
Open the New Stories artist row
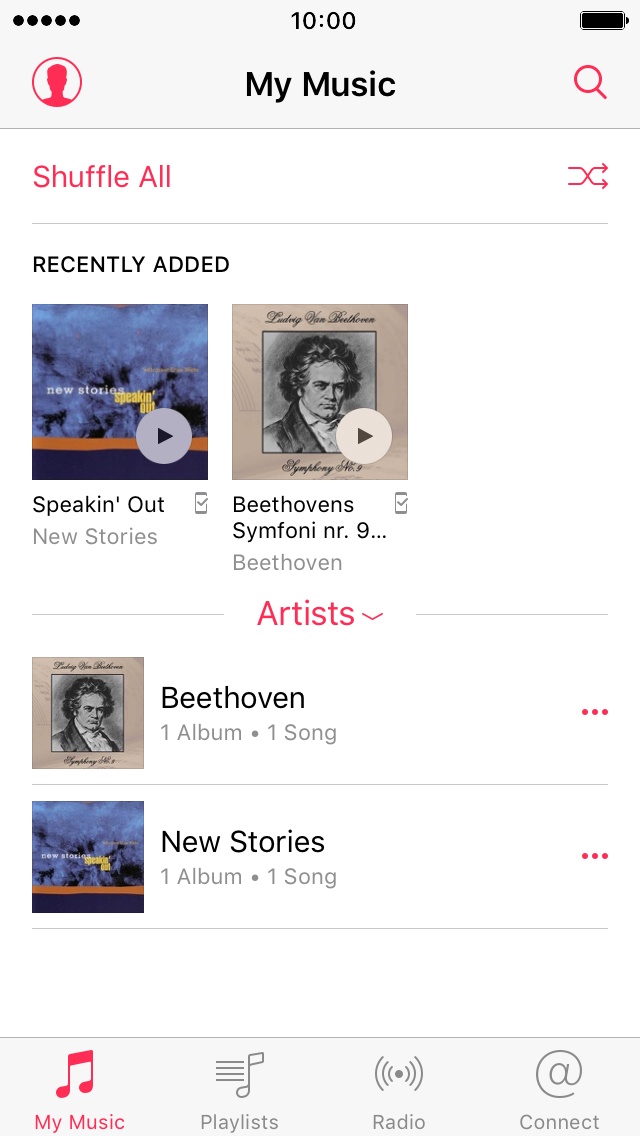(x=300, y=857)
